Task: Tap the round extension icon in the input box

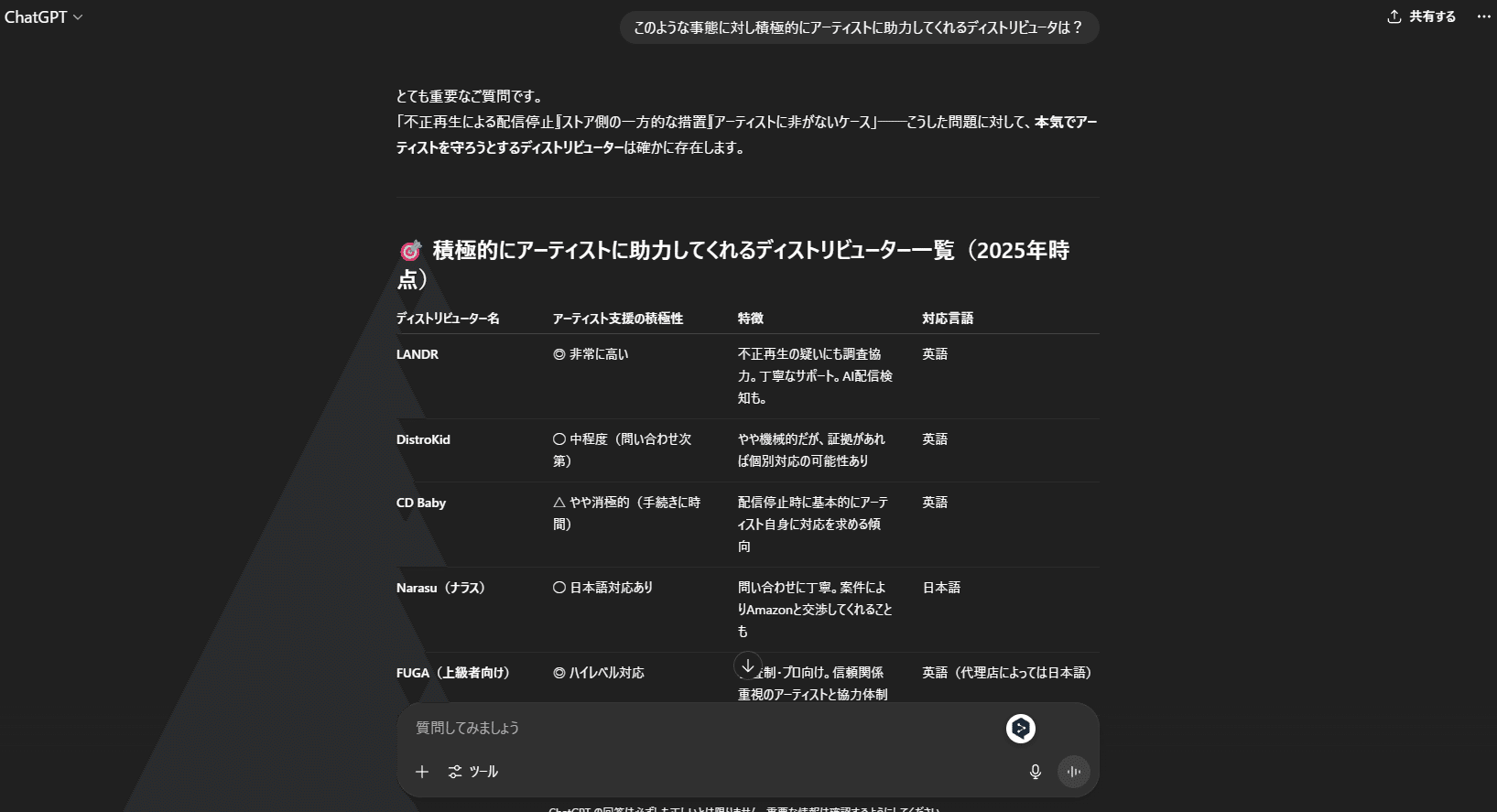Action: [1021, 729]
